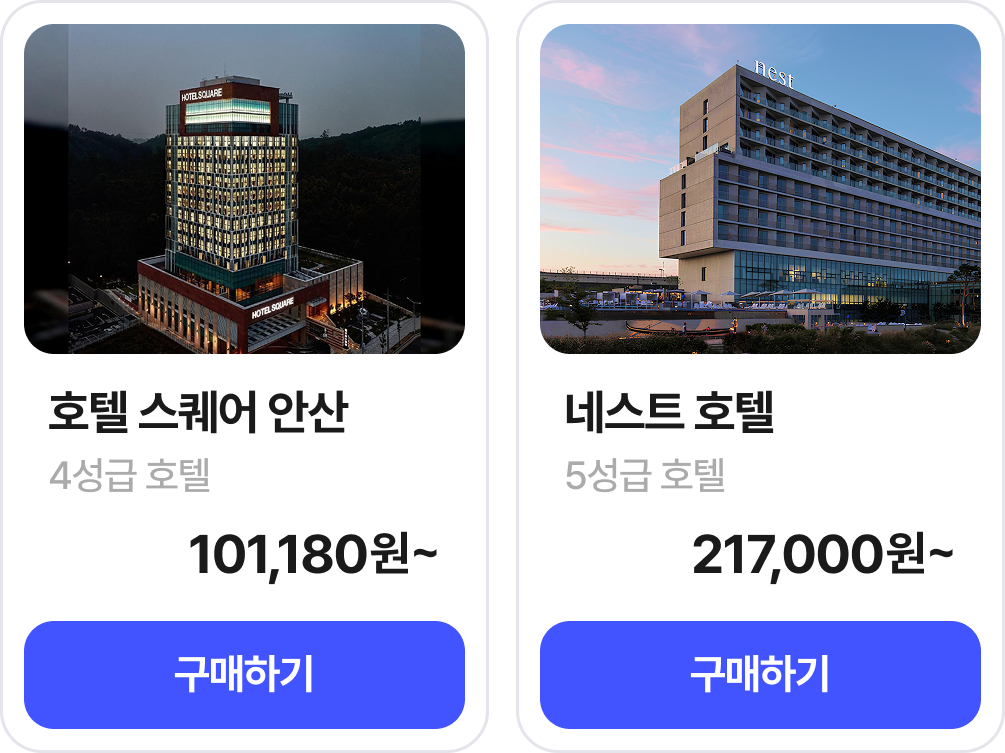View the 네스트 호텔 hotel photo card
Screen dimensions: 1005x753
pos(760,189)
